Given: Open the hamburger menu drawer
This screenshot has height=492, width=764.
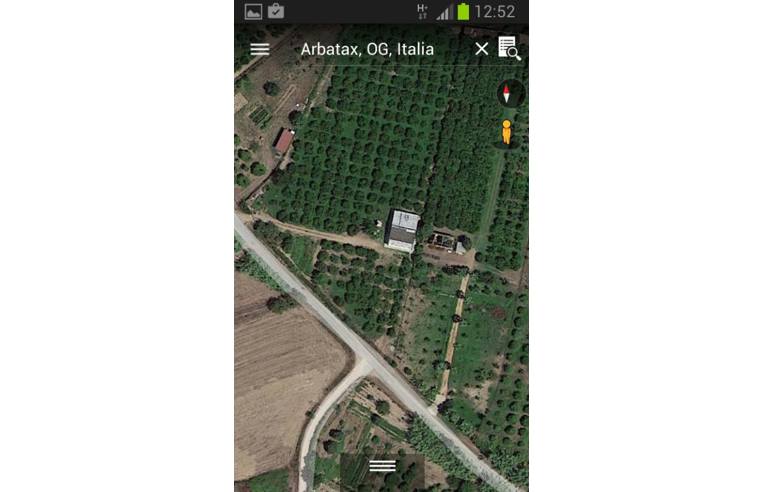Looking at the screenshot, I should 260,48.
